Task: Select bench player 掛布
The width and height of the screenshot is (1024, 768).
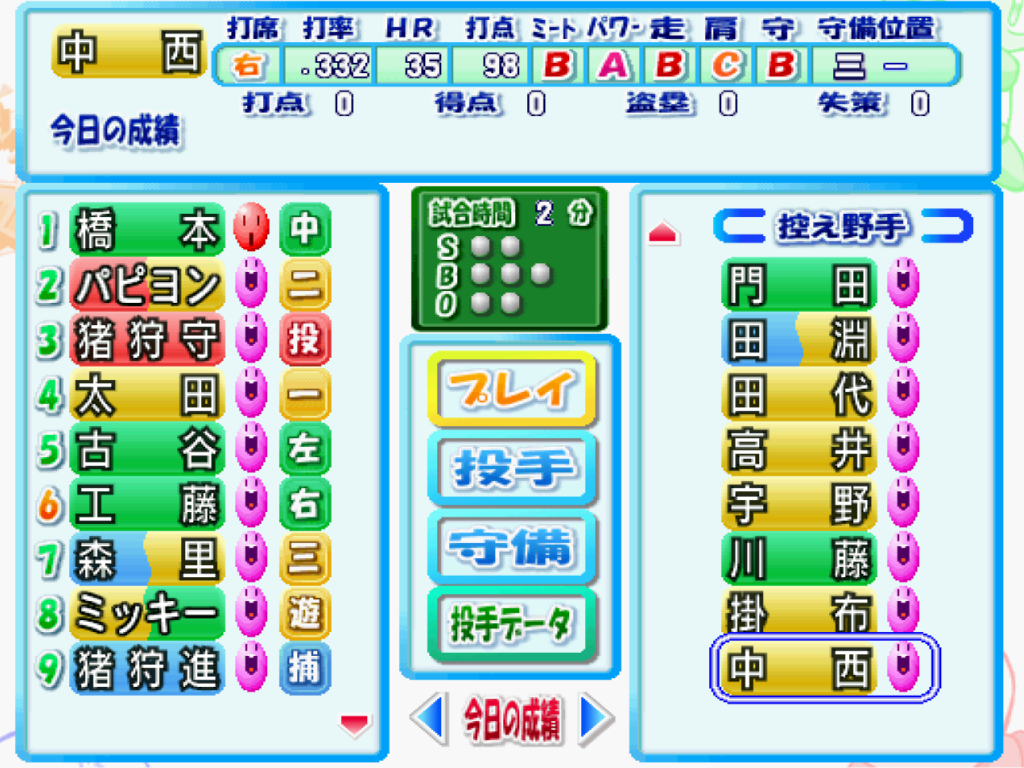Action: [x=799, y=612]
